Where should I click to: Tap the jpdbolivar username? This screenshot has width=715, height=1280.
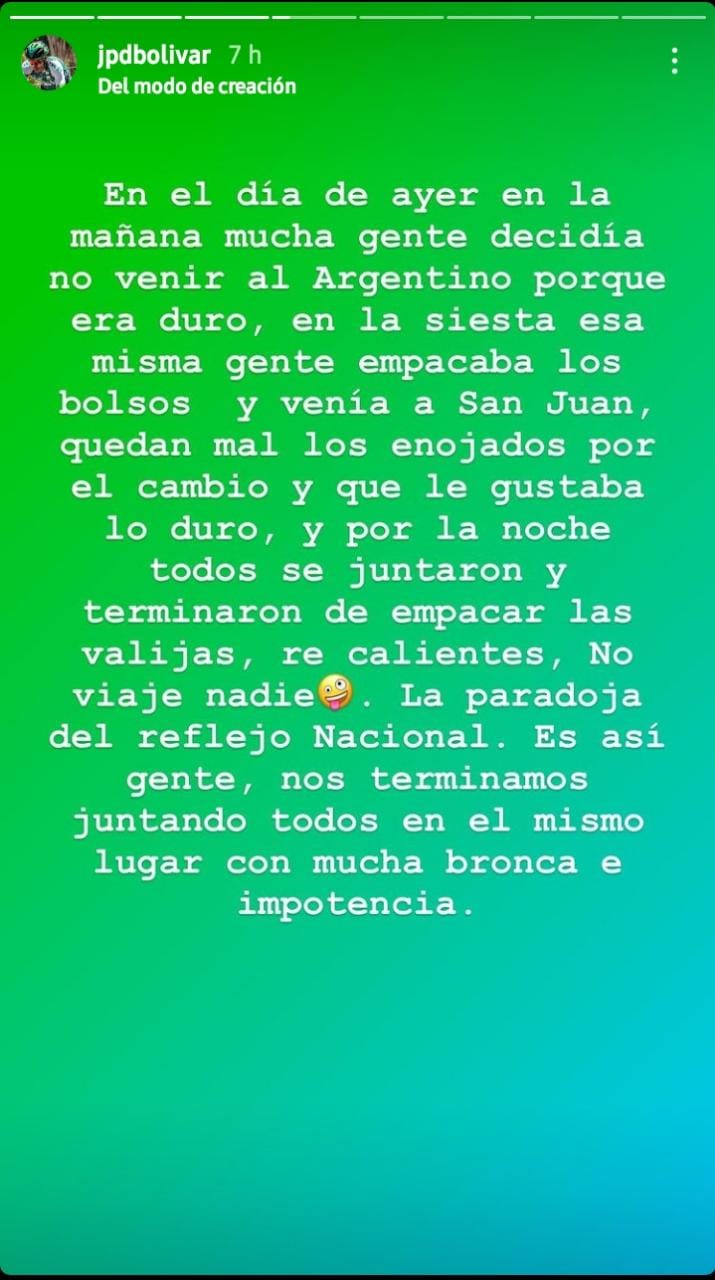pyautogui.click(x=154, y=54)
